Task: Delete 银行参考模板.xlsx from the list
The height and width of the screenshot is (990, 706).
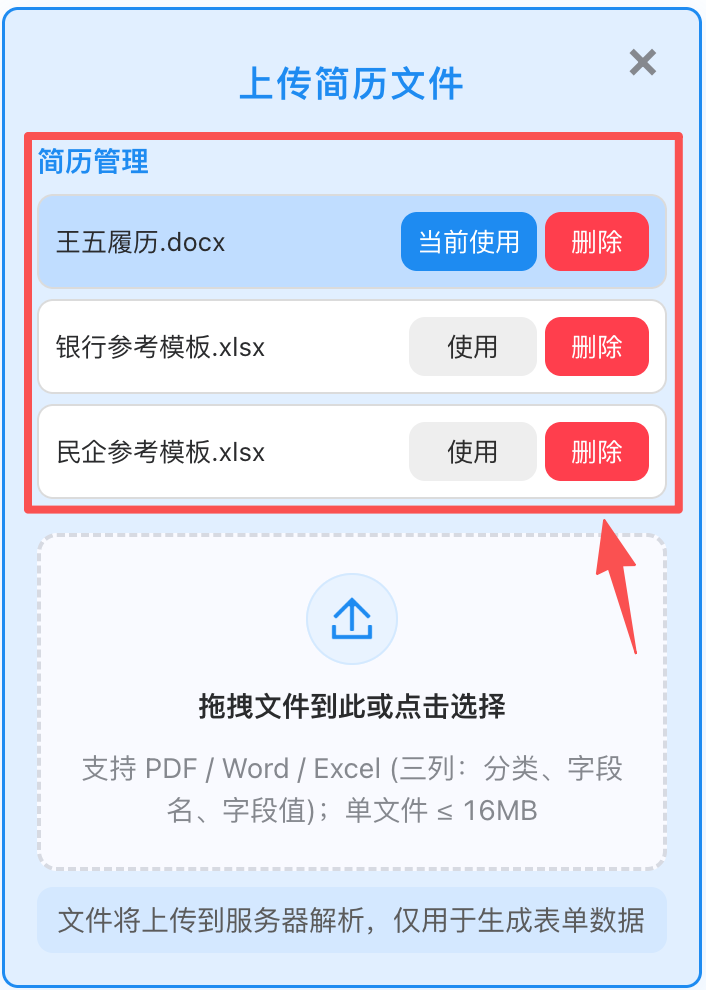Action: (596, 347)
